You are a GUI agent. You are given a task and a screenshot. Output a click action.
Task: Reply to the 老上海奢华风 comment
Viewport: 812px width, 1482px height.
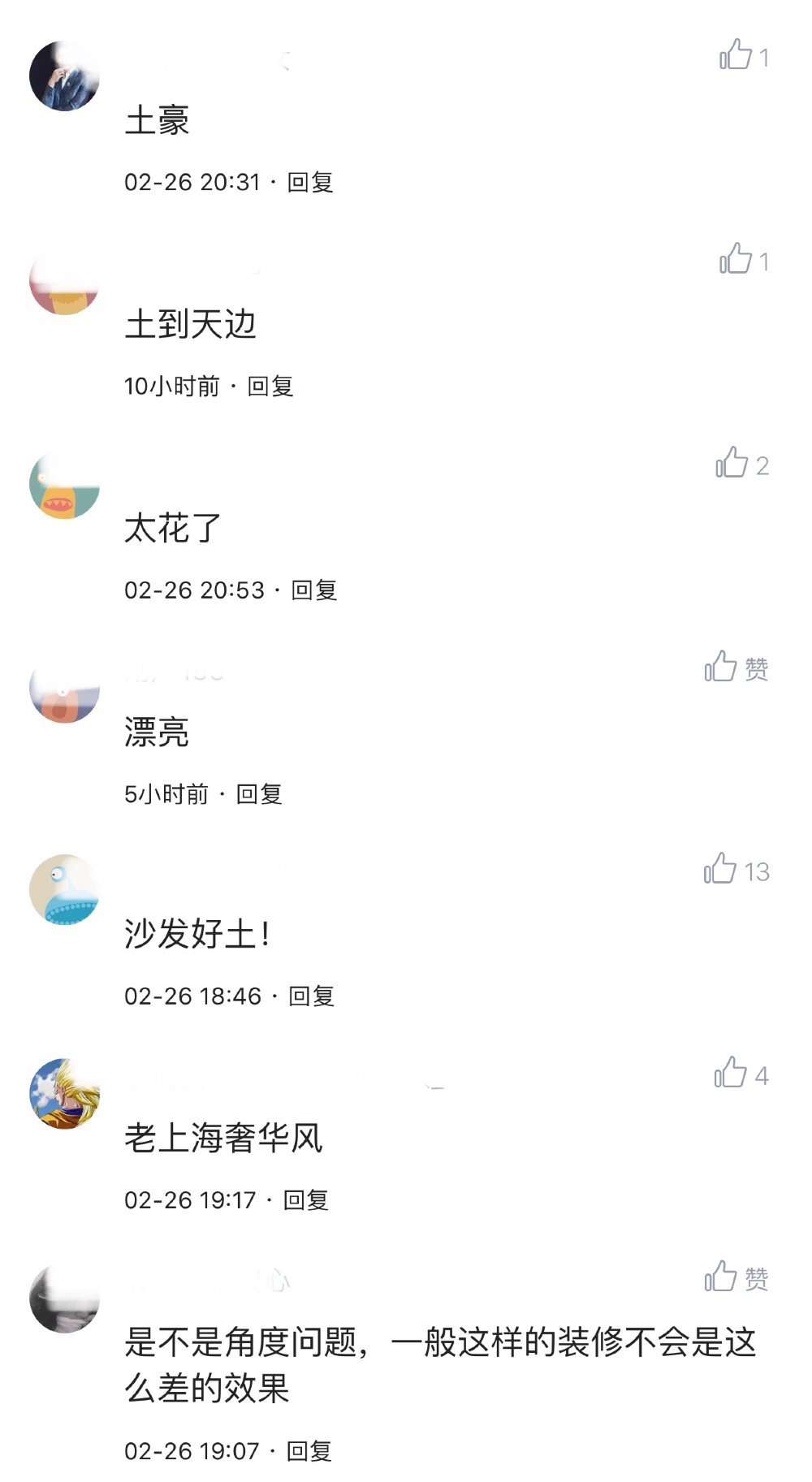(x=306, y=1200)
